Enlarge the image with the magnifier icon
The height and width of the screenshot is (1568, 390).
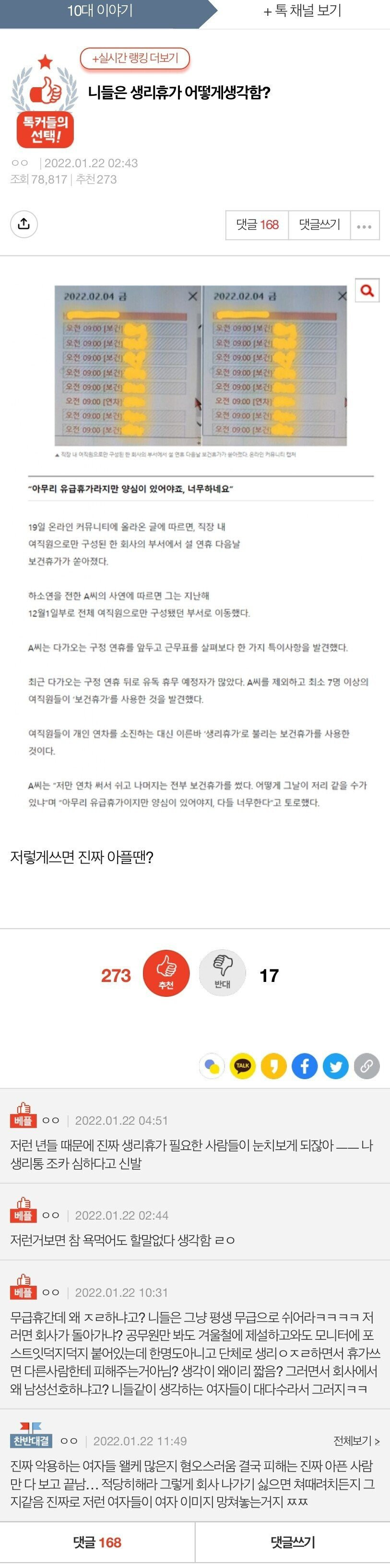point(367,290)
